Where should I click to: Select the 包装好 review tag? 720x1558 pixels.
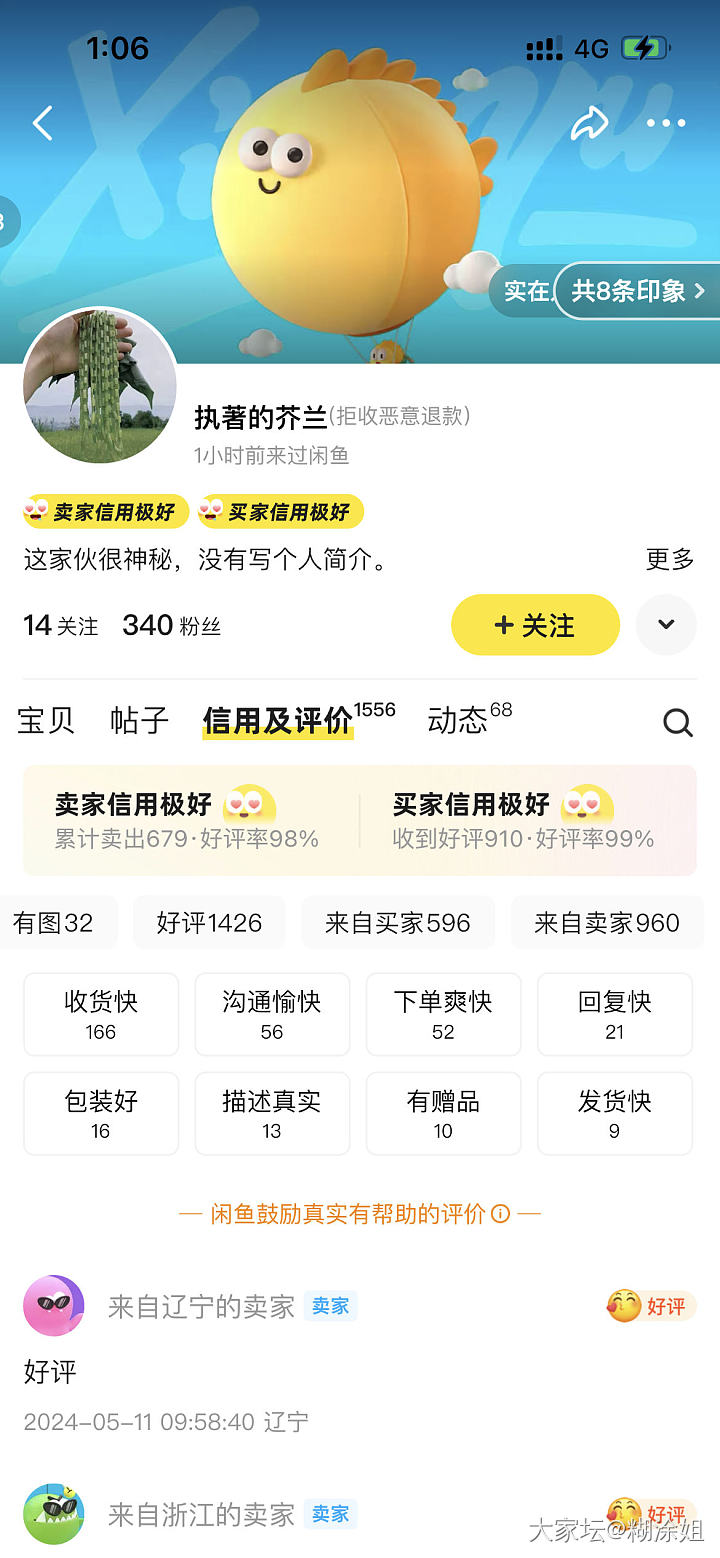point(101,1114)
